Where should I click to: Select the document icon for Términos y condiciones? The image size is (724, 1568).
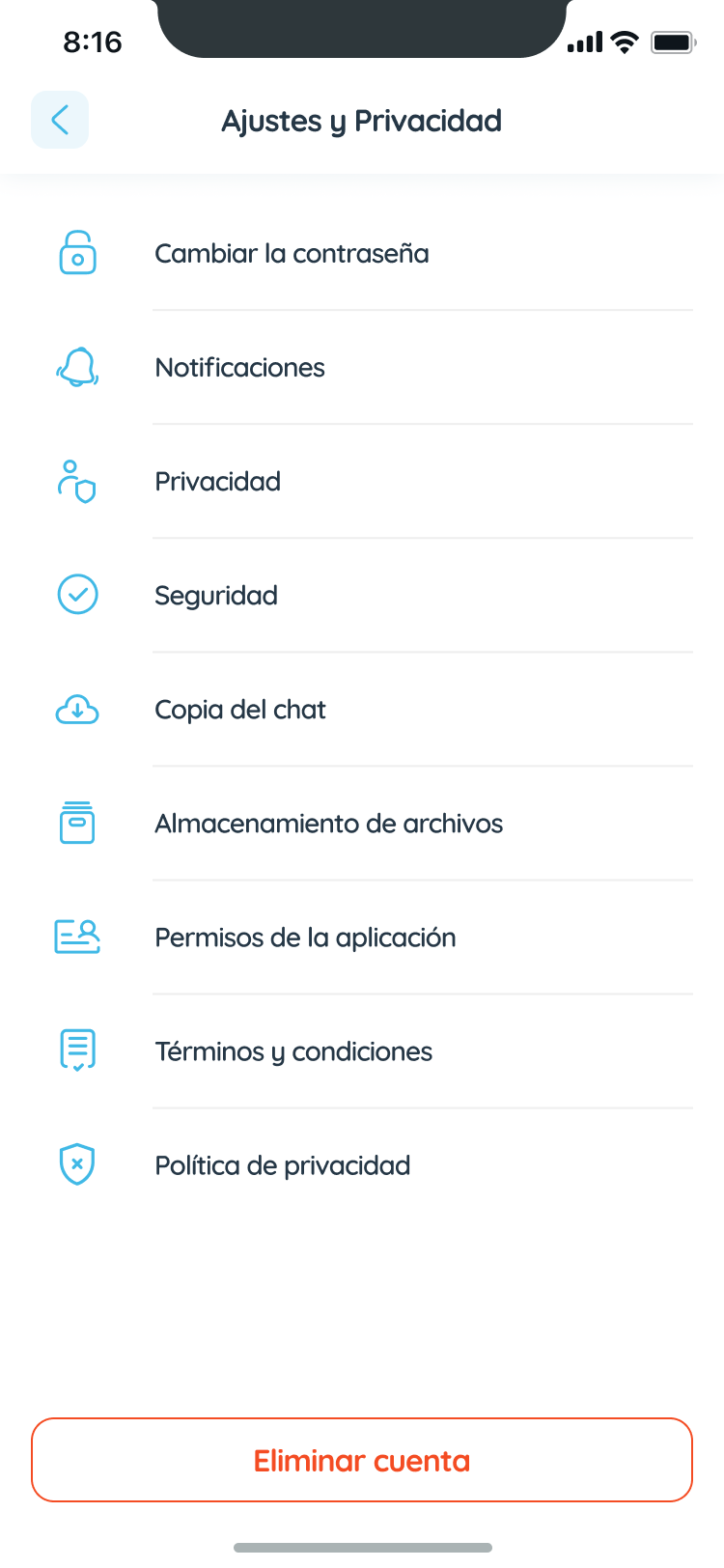pos(77,1050)
